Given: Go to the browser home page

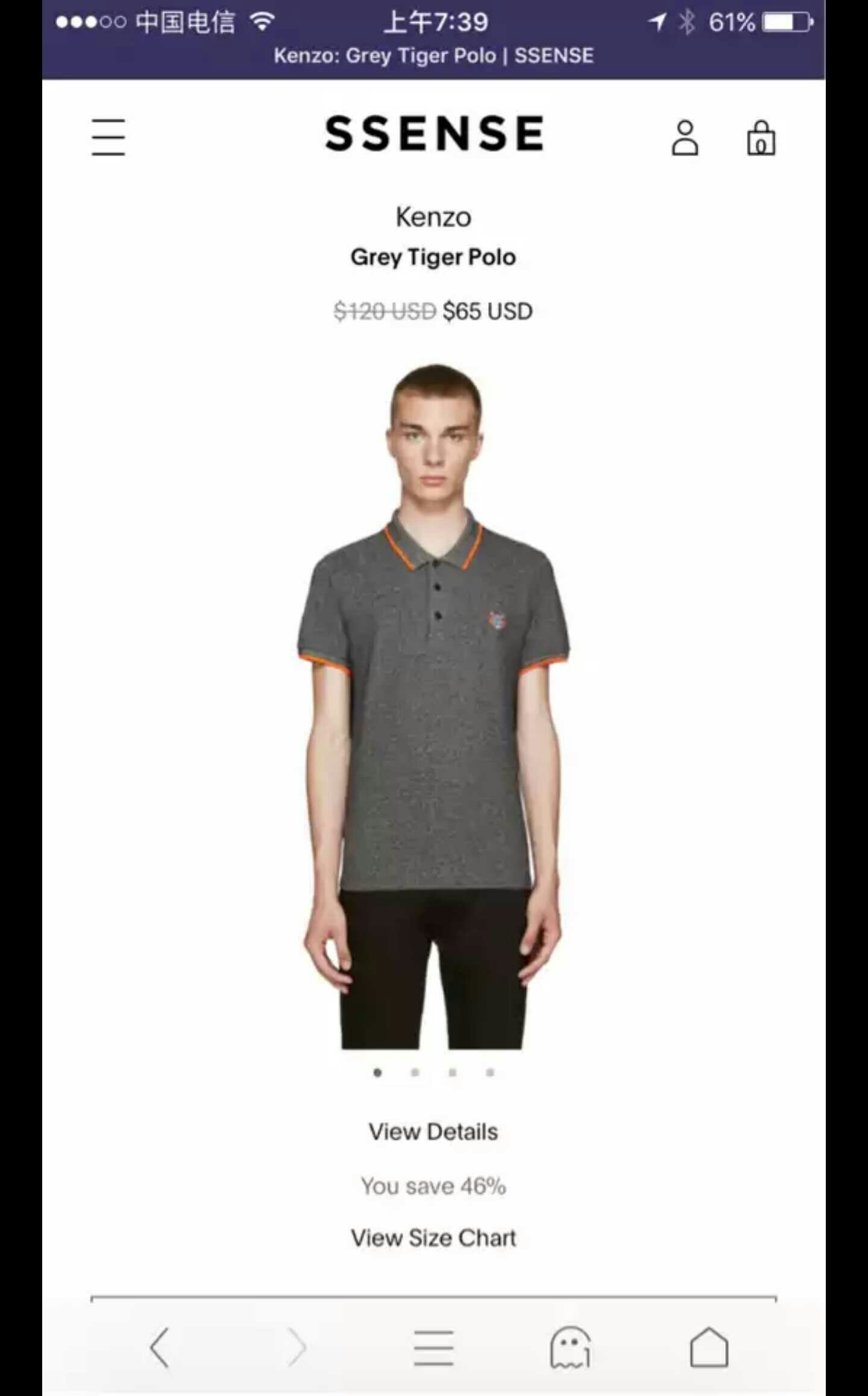Looking at the screenshot, I should coord(709,1347).
